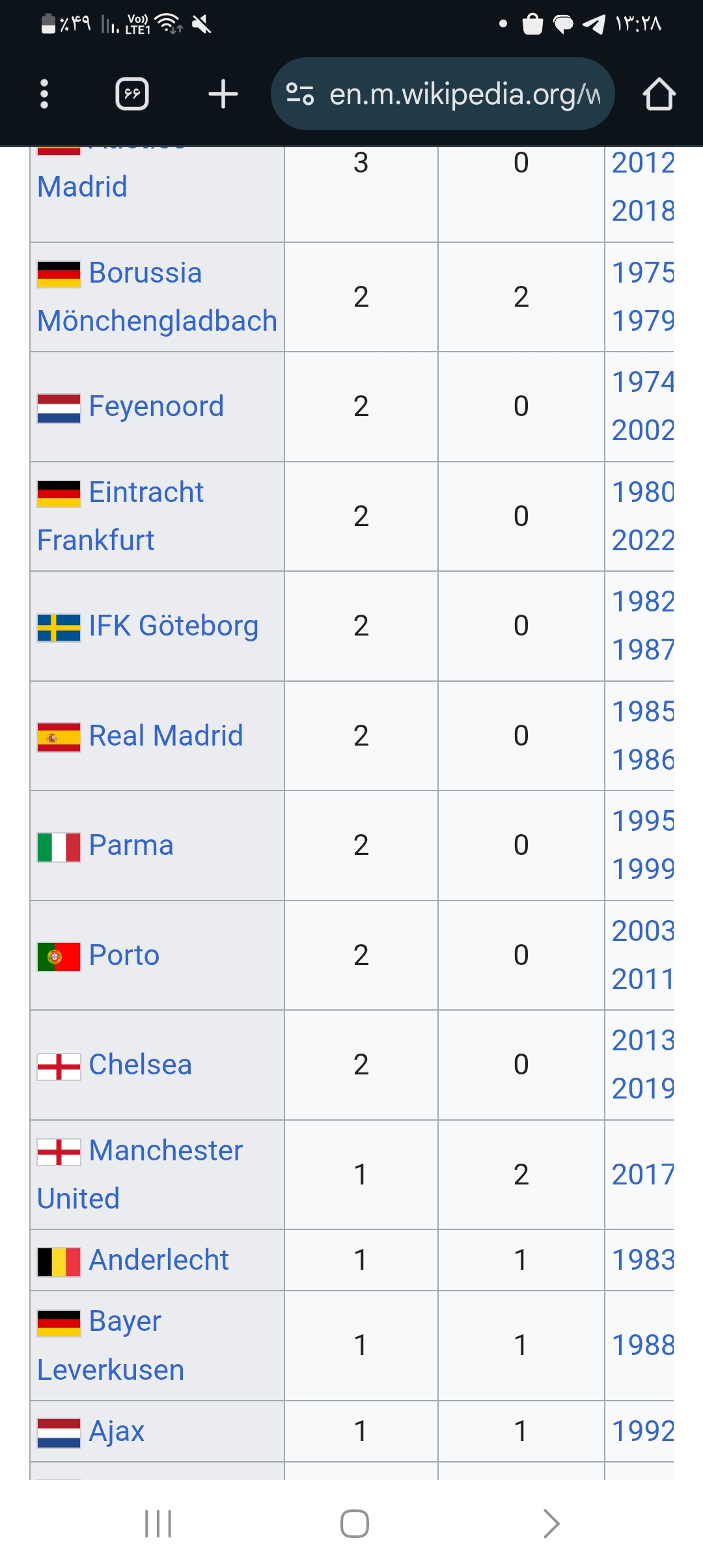Screen dimensions: 703x1568
Task: Visit the Parma club page
Action: click(x=131, y=845)
